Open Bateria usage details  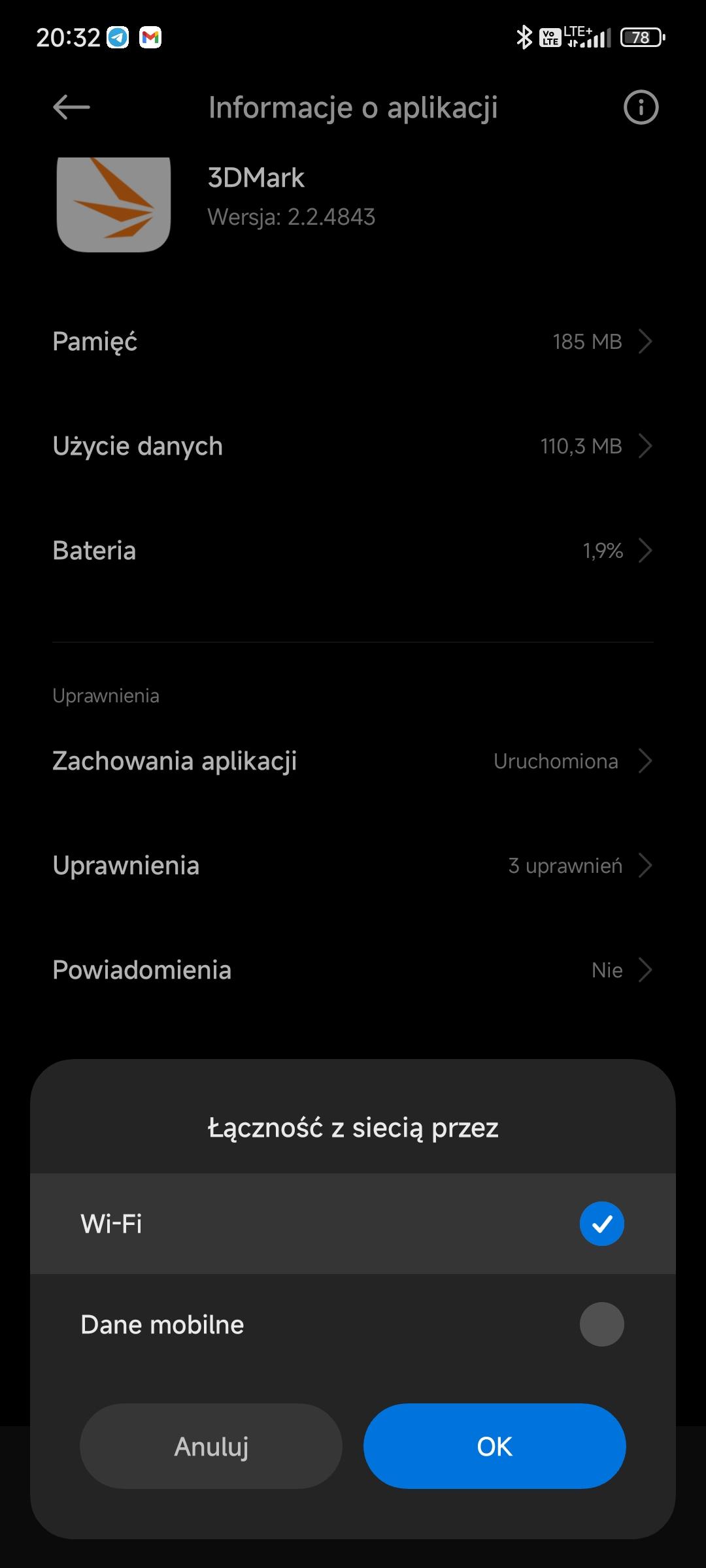[353, 551]
